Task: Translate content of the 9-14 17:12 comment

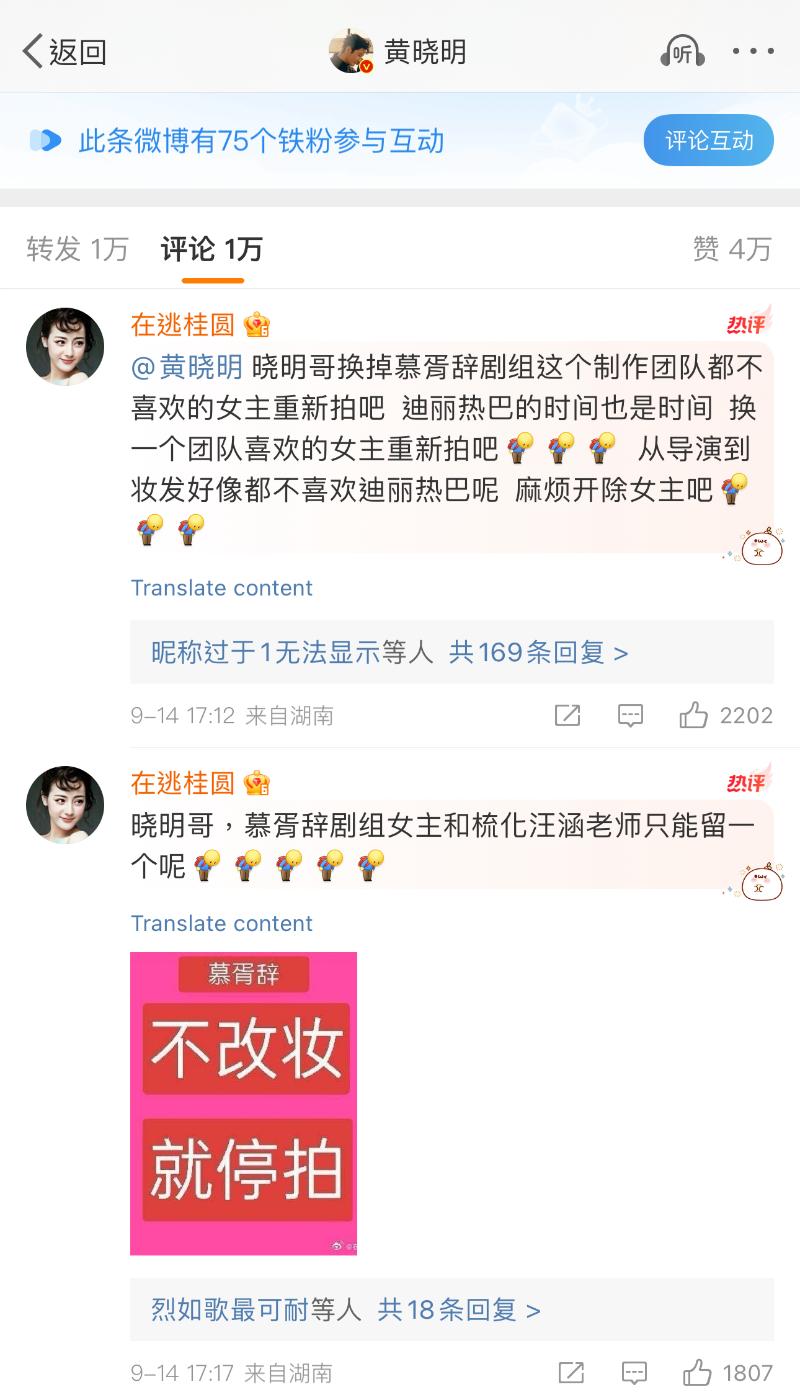Action: tap(222, 588)
